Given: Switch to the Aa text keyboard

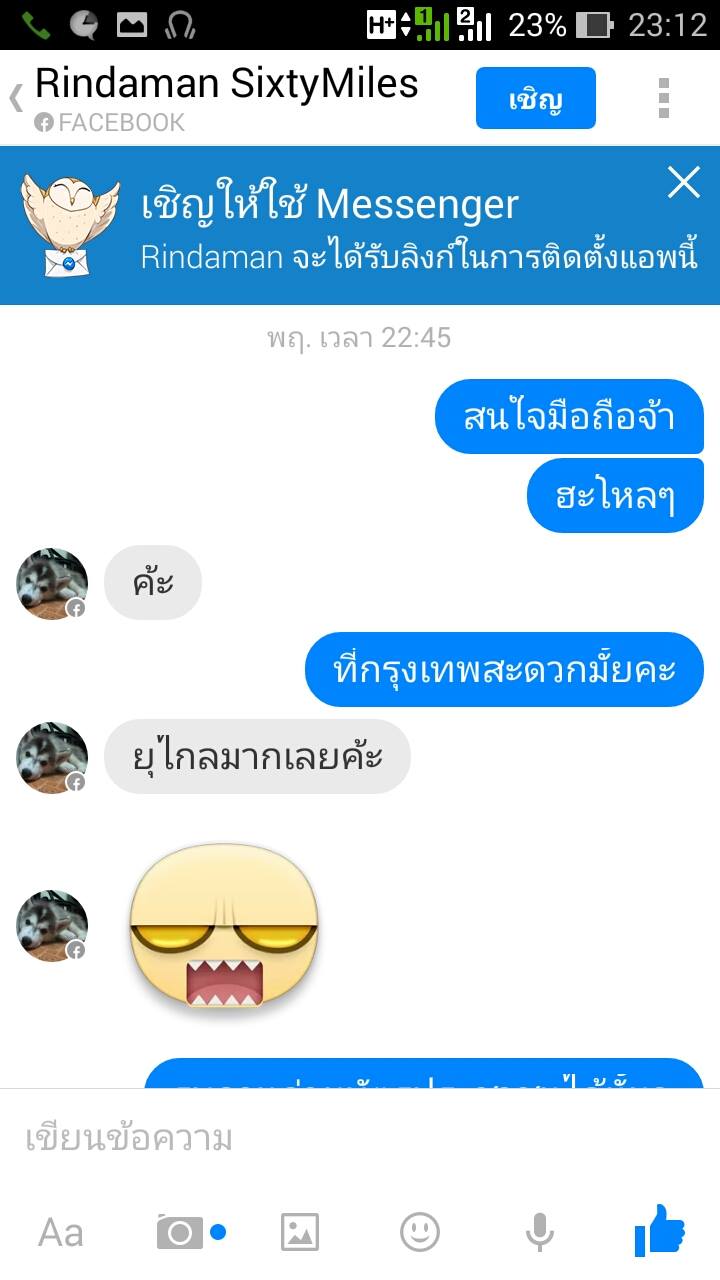Looking at the screenshot, I should coord(60,1232).
